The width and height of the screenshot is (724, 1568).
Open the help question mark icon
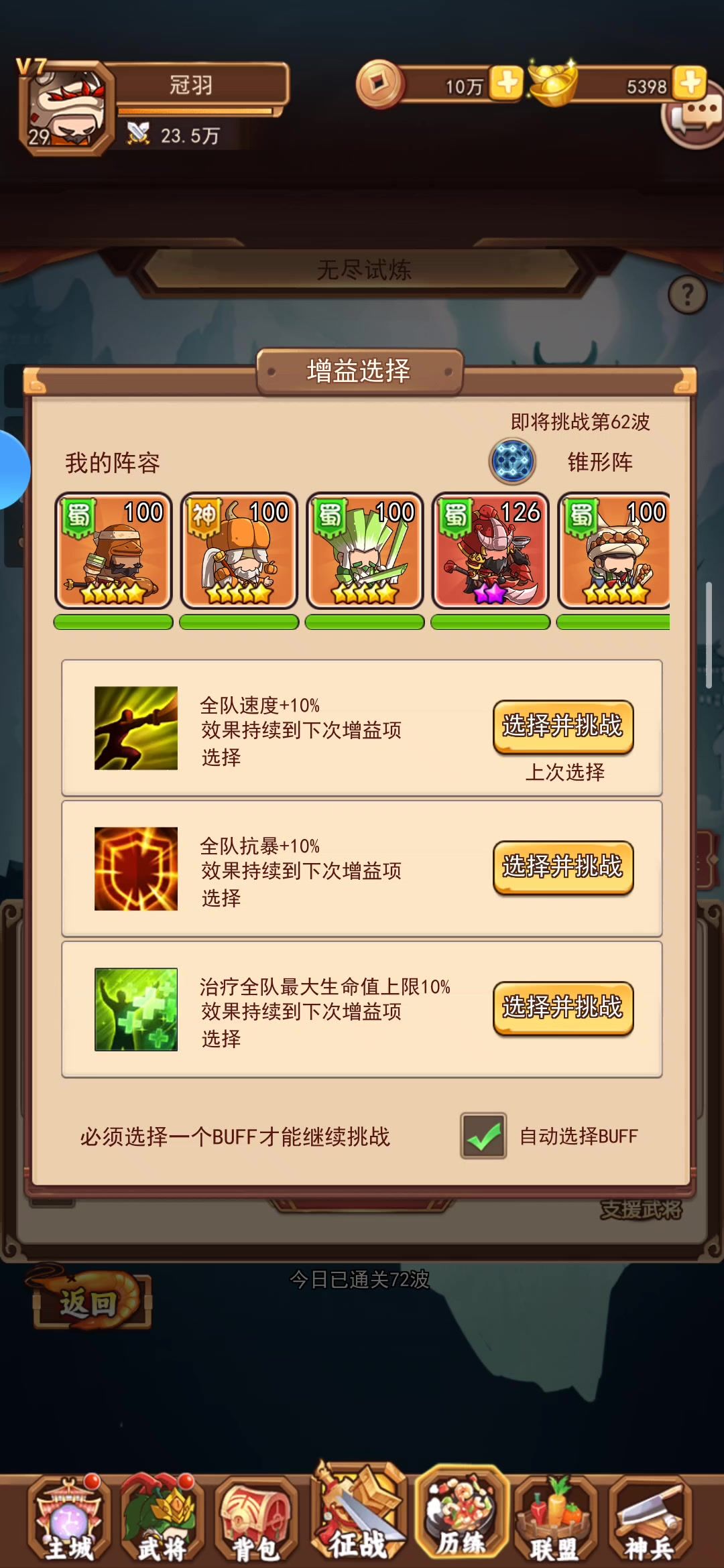687,295
